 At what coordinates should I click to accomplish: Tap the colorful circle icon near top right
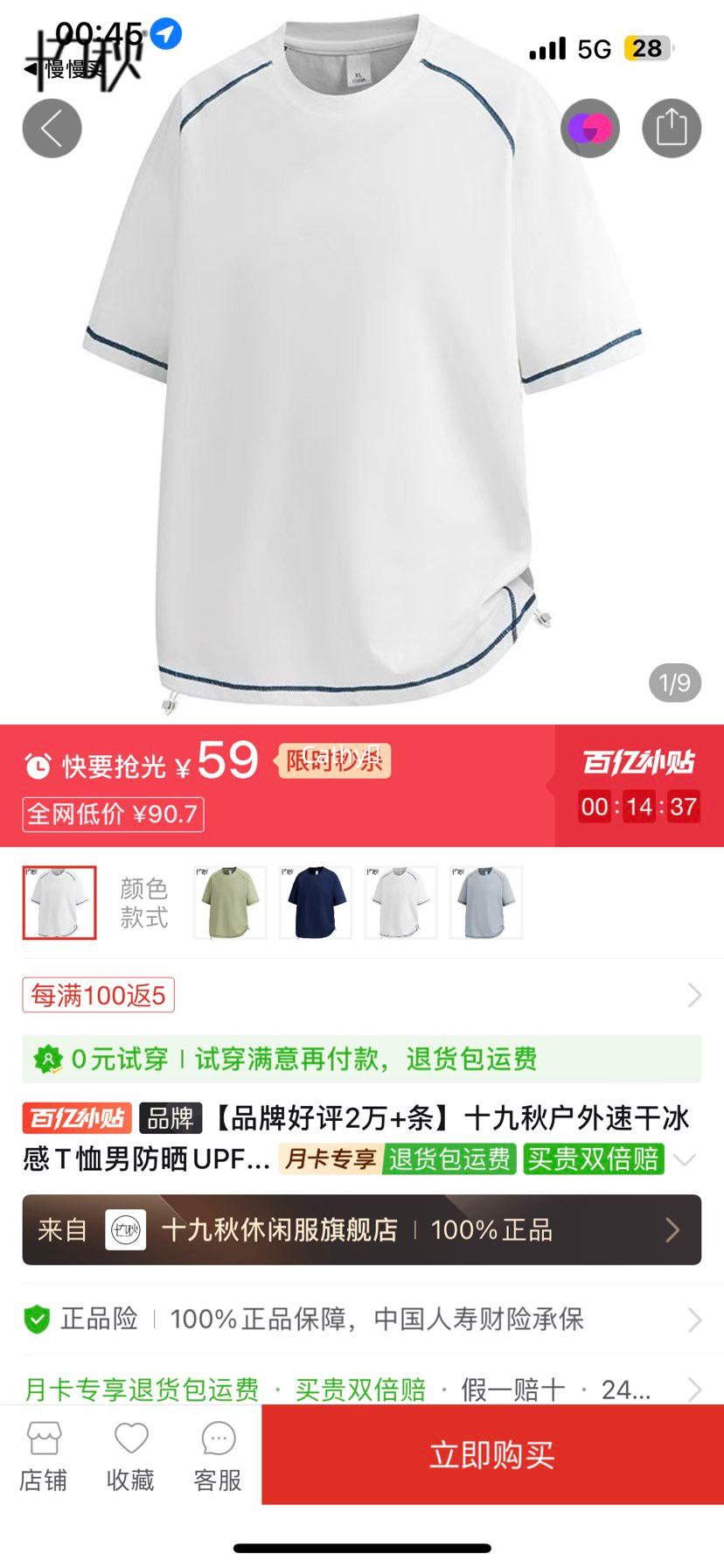[x=590, y=127]
